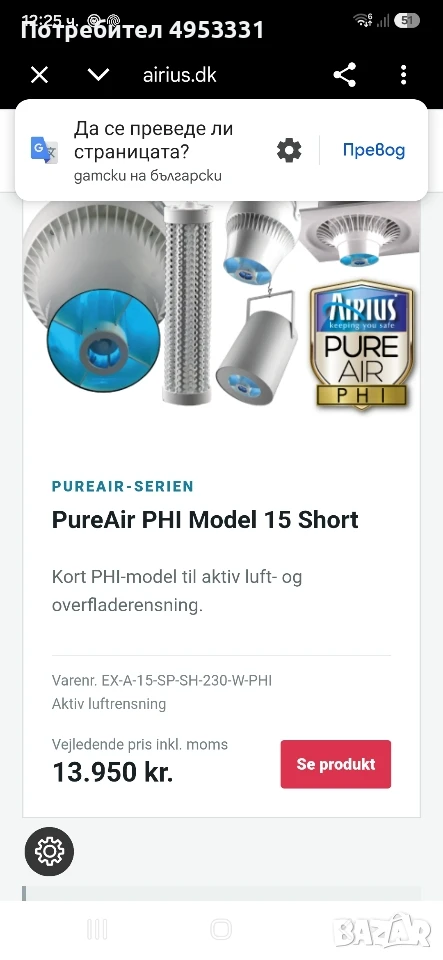Open translation settings gear

289,150
